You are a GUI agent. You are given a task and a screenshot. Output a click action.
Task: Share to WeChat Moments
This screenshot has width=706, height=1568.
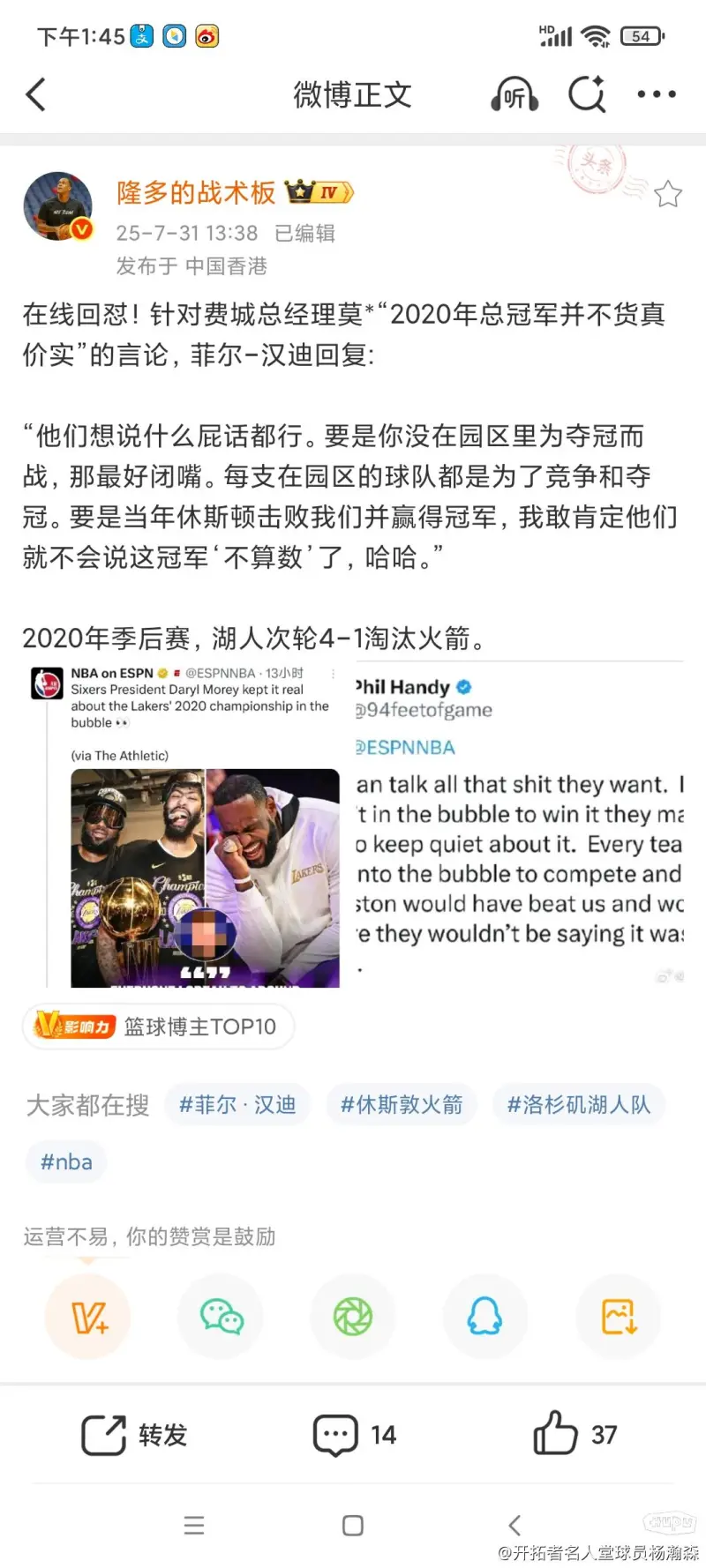353,1318
